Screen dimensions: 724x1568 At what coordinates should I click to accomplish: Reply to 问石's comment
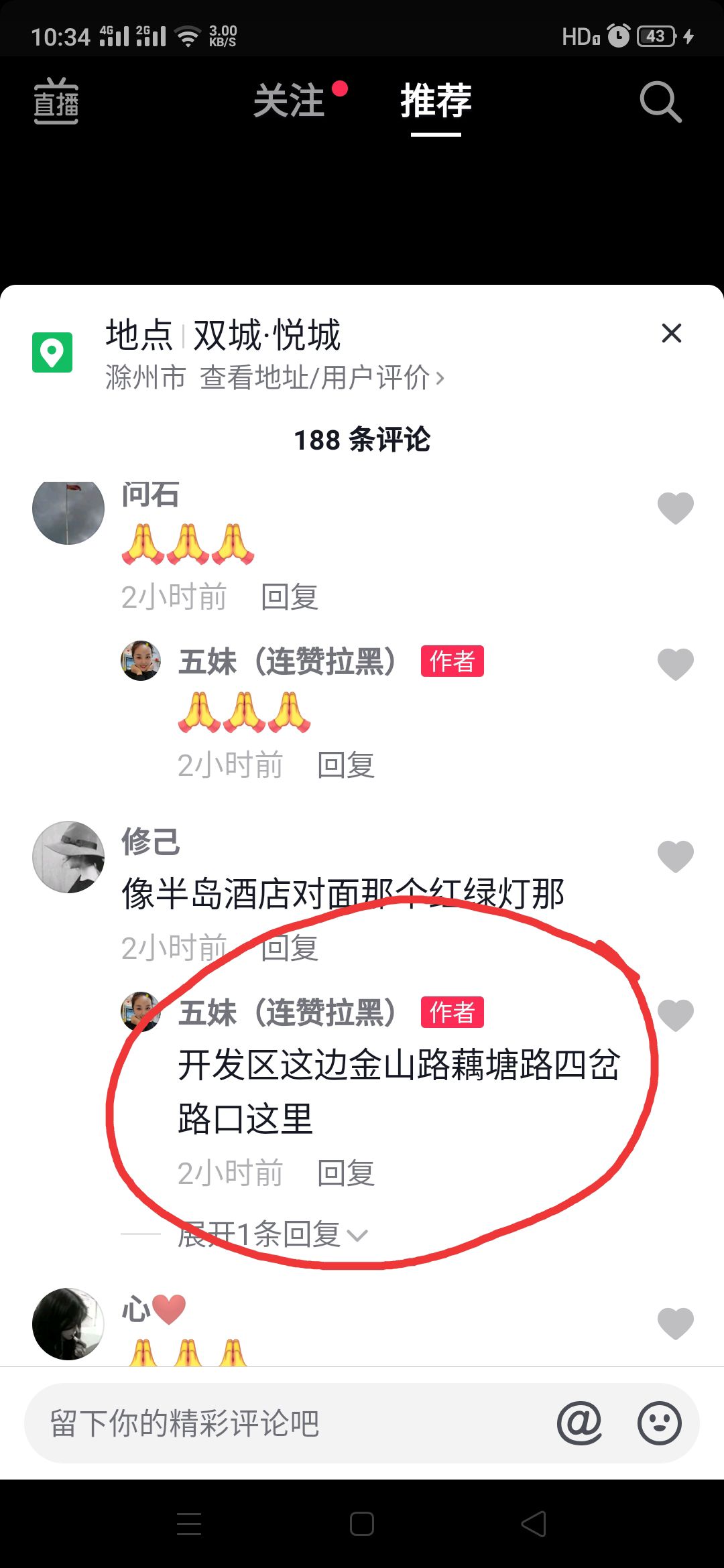coord(289,597)
